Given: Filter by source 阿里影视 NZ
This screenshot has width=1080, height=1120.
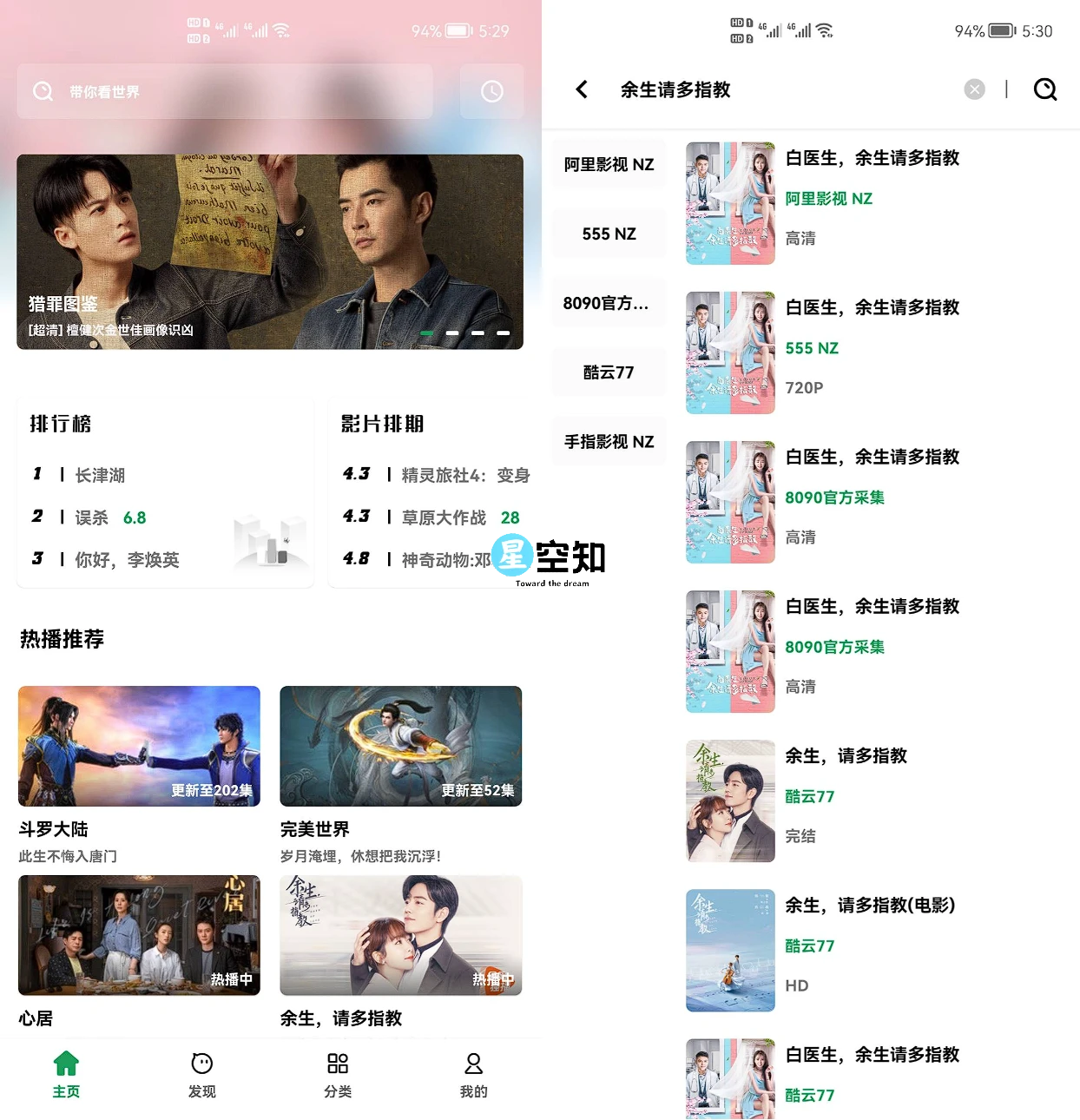Looking at the screenshot, I should [x=609, y=164].
